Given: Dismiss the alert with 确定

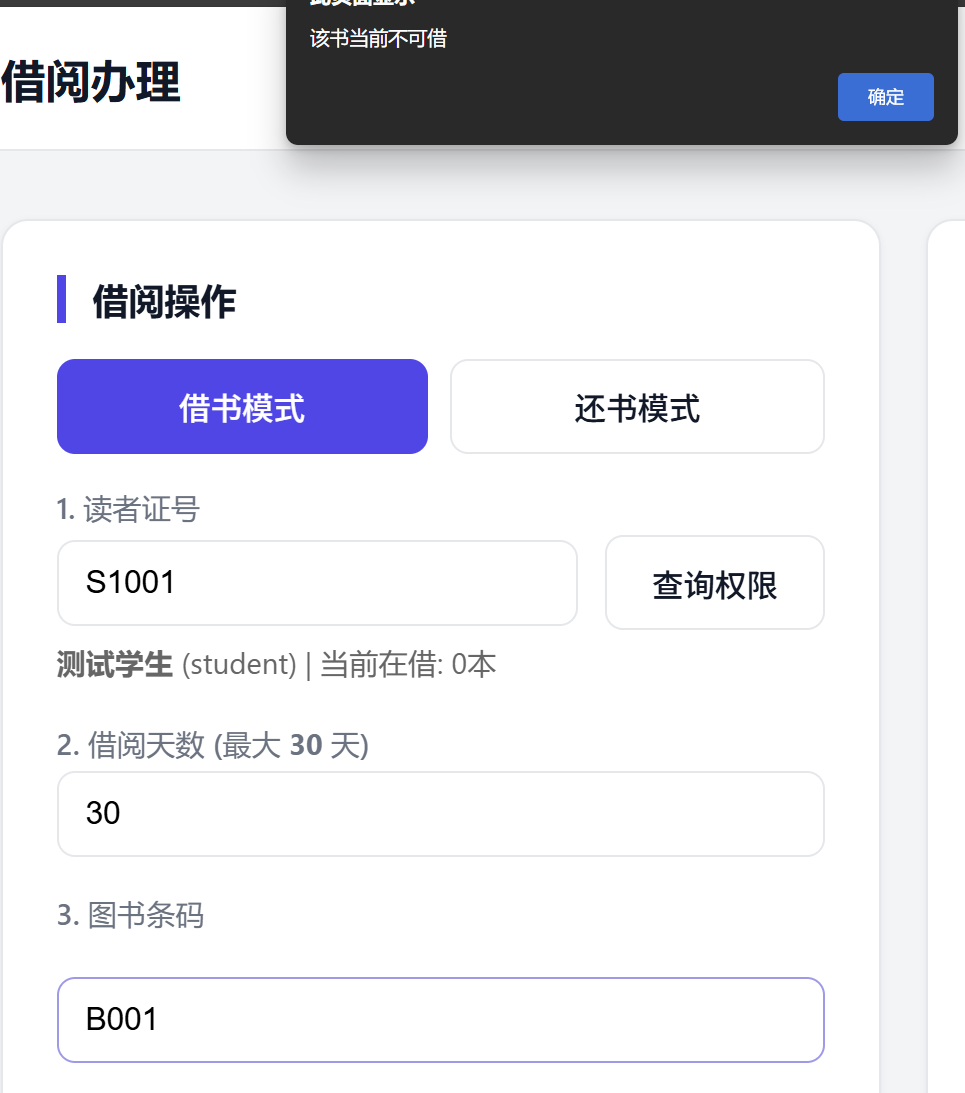Looking at the screenshot, I should pos(885,97).
